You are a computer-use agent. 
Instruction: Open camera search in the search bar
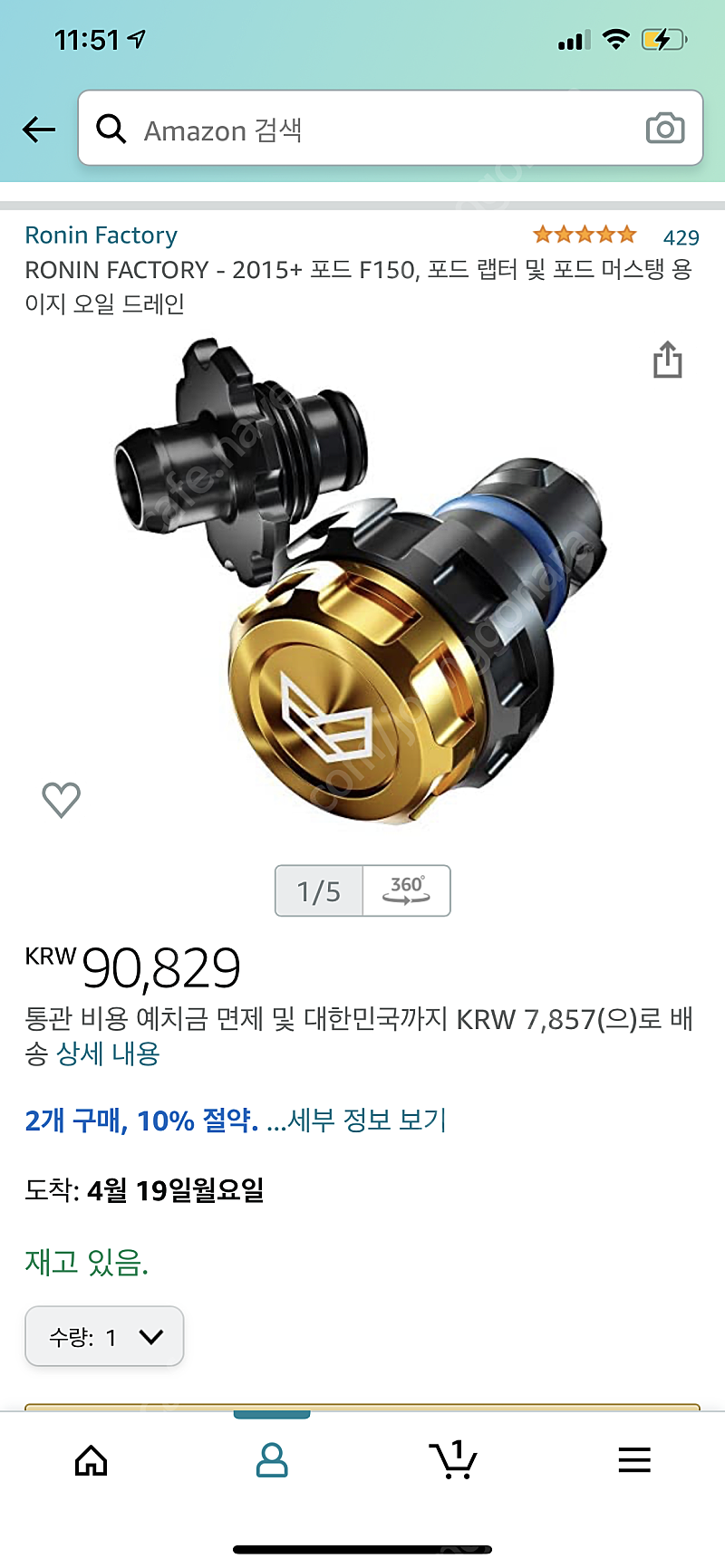(664, 130)
